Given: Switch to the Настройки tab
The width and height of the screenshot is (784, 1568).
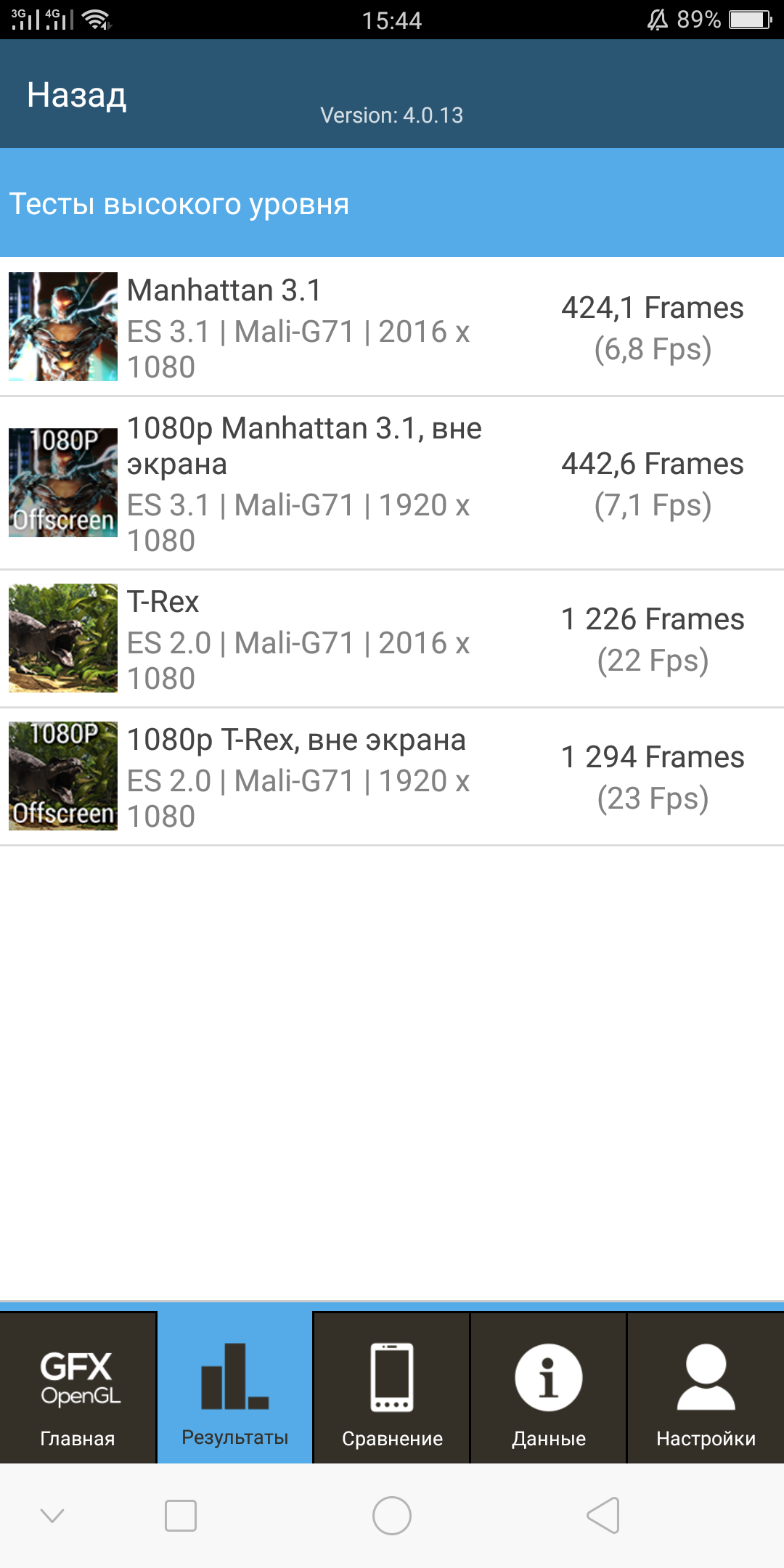Looking at the screenshot, I should [x=706, y=1388].
